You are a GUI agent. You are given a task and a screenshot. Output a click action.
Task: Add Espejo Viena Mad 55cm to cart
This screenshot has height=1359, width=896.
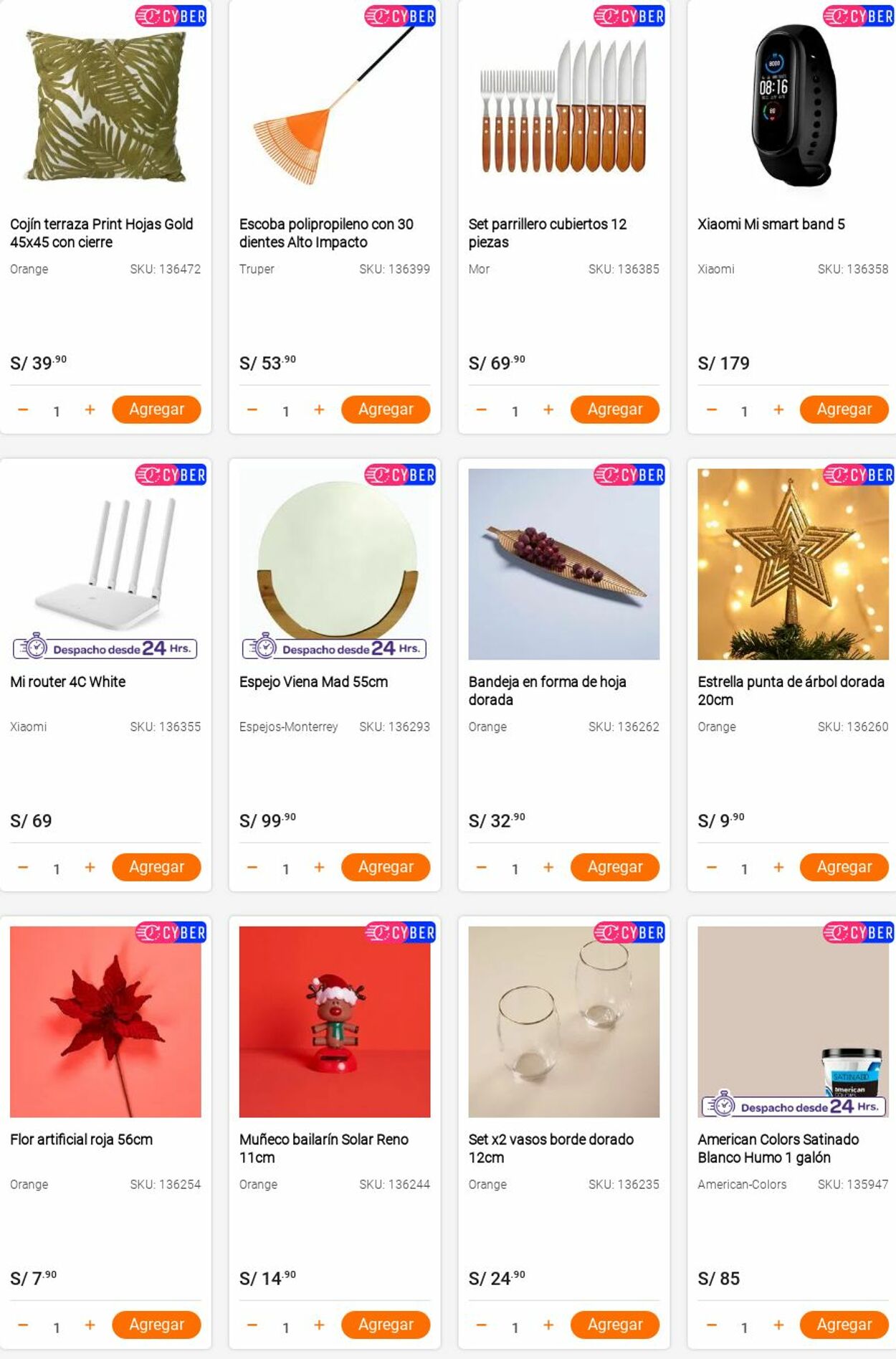tap(386, 867)
